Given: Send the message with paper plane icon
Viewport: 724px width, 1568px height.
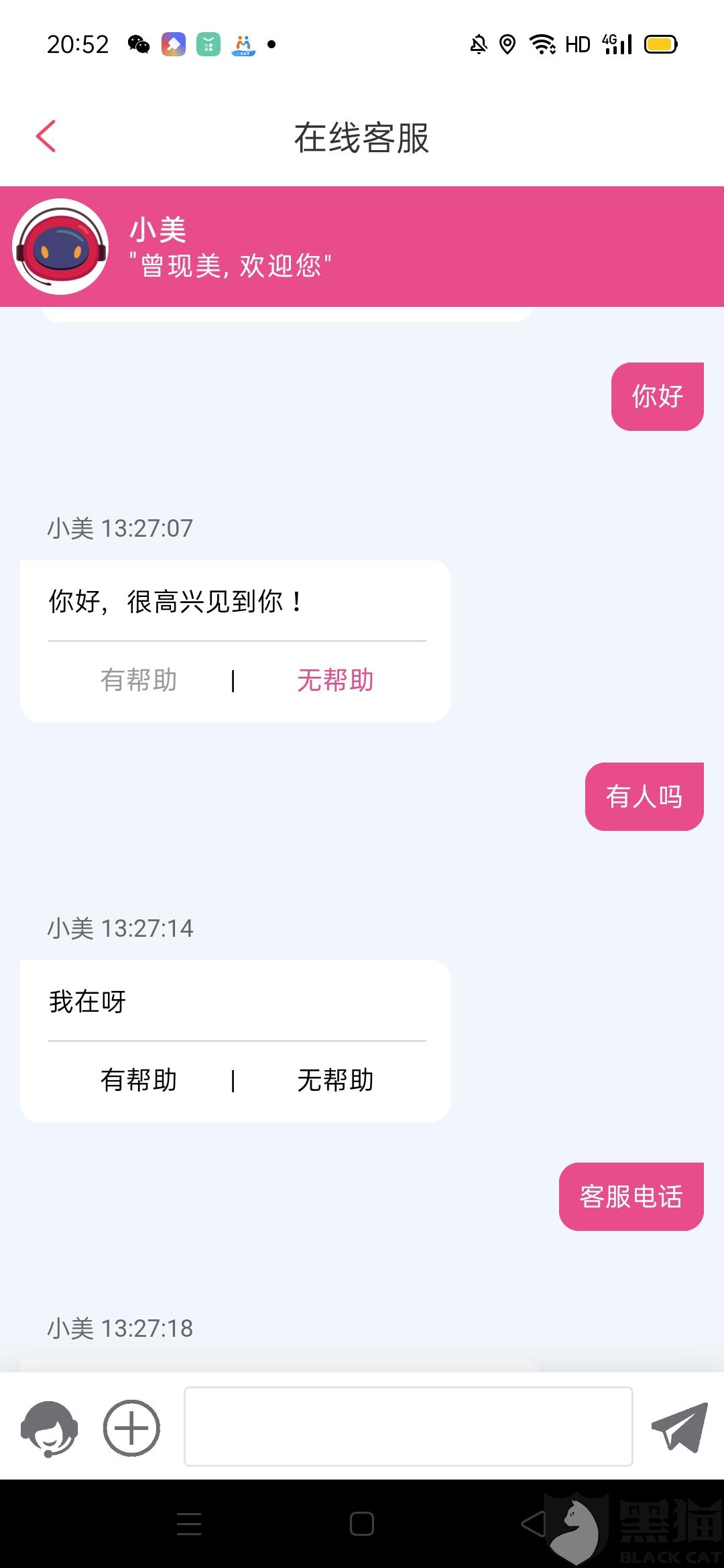Looking at the screenshot, I should 679,1428.
